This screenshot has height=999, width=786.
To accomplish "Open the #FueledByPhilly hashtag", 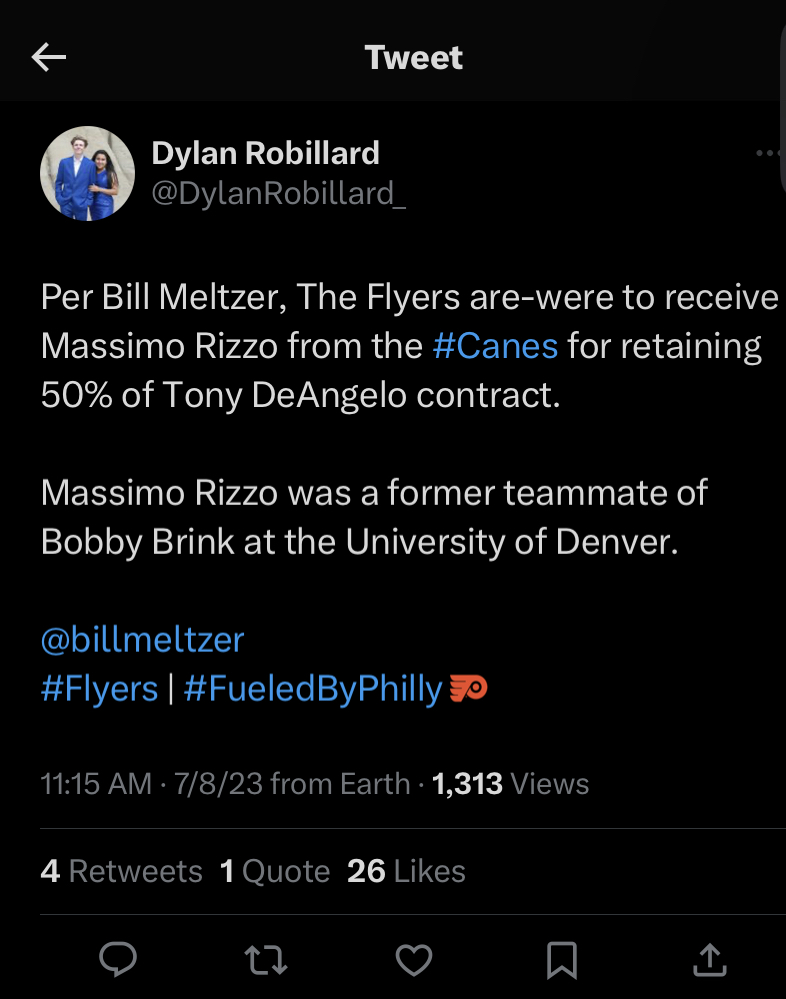I will pos(312,689).
